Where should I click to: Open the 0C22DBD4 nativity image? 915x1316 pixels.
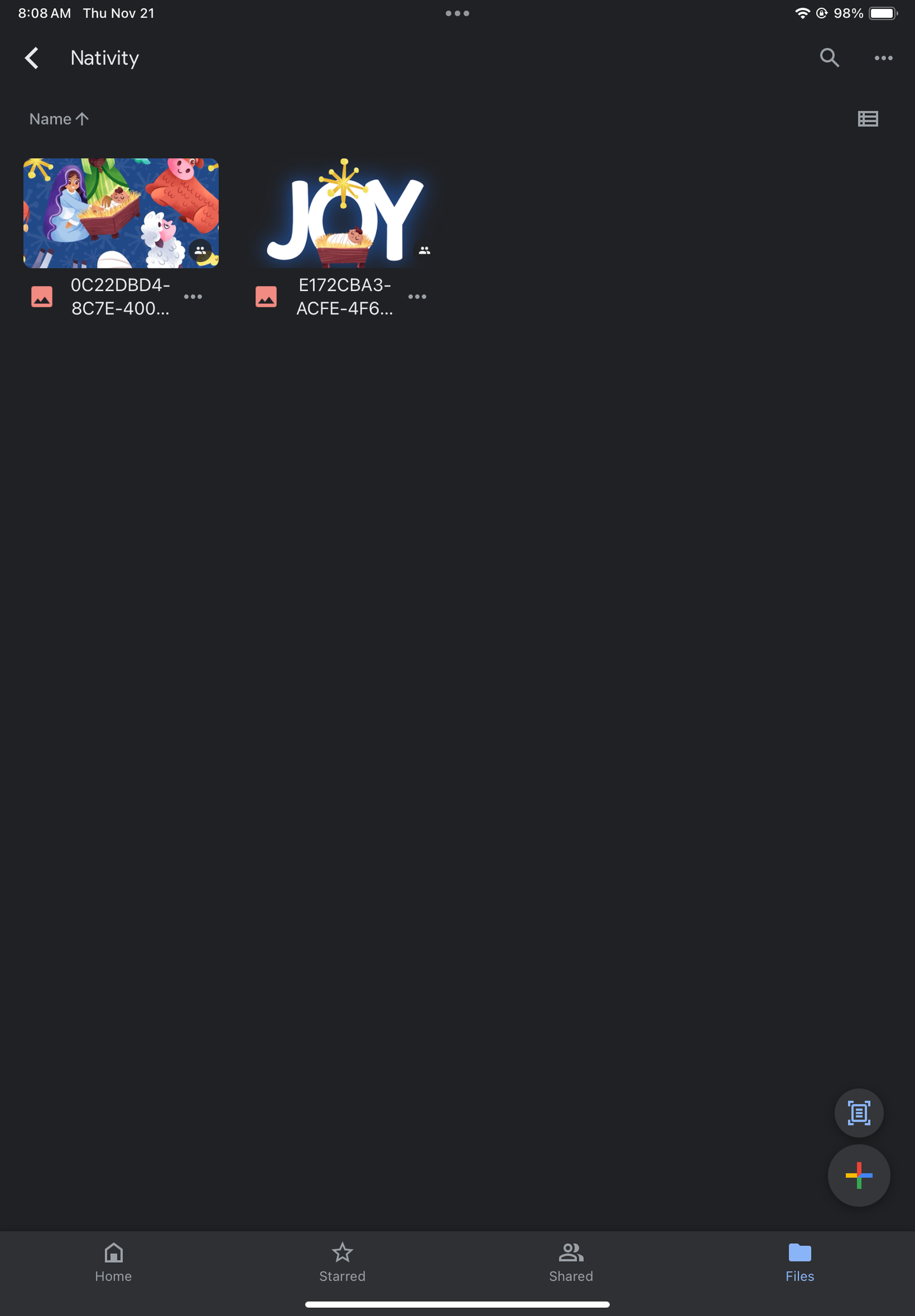121,213
